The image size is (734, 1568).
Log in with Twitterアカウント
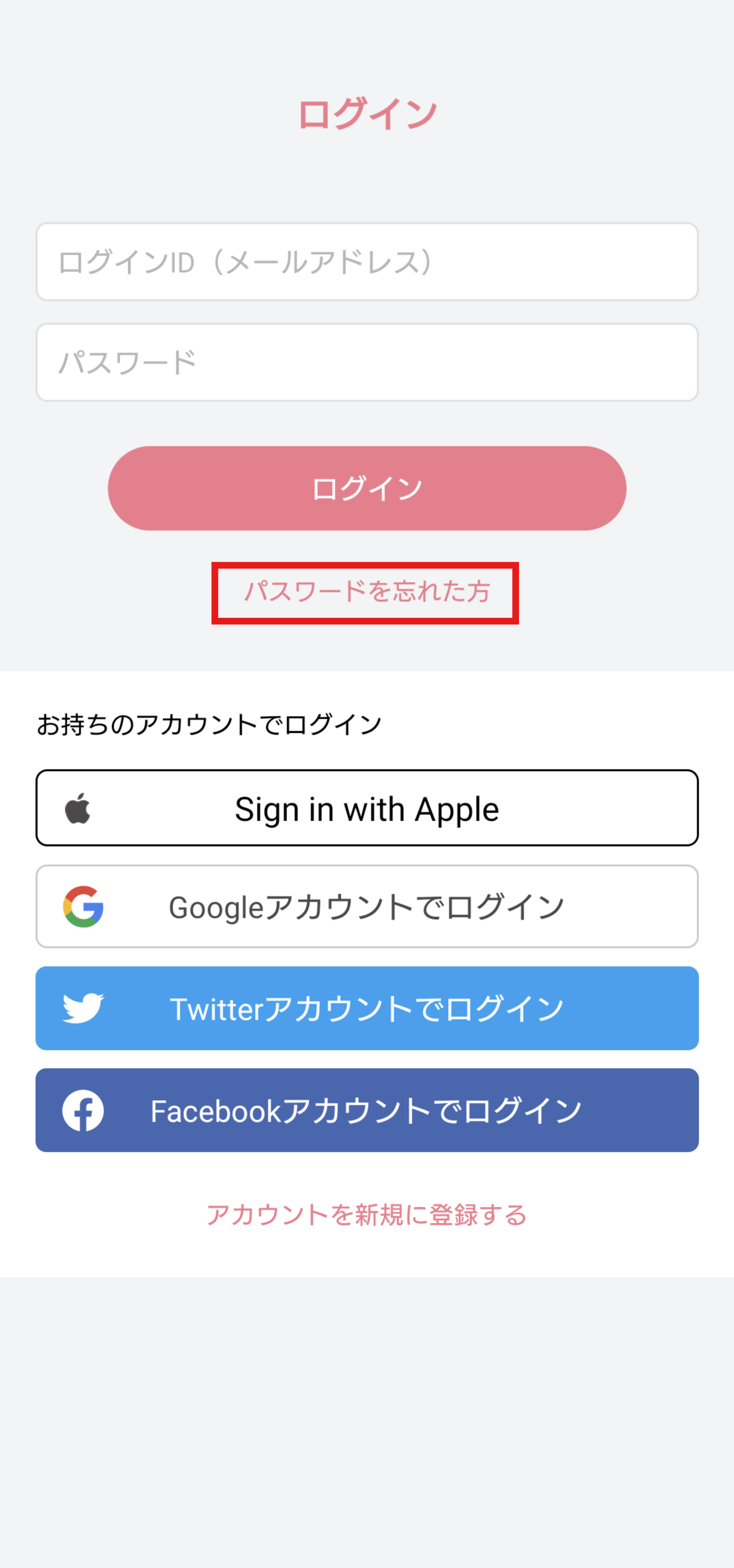[x=366, y=1009]
